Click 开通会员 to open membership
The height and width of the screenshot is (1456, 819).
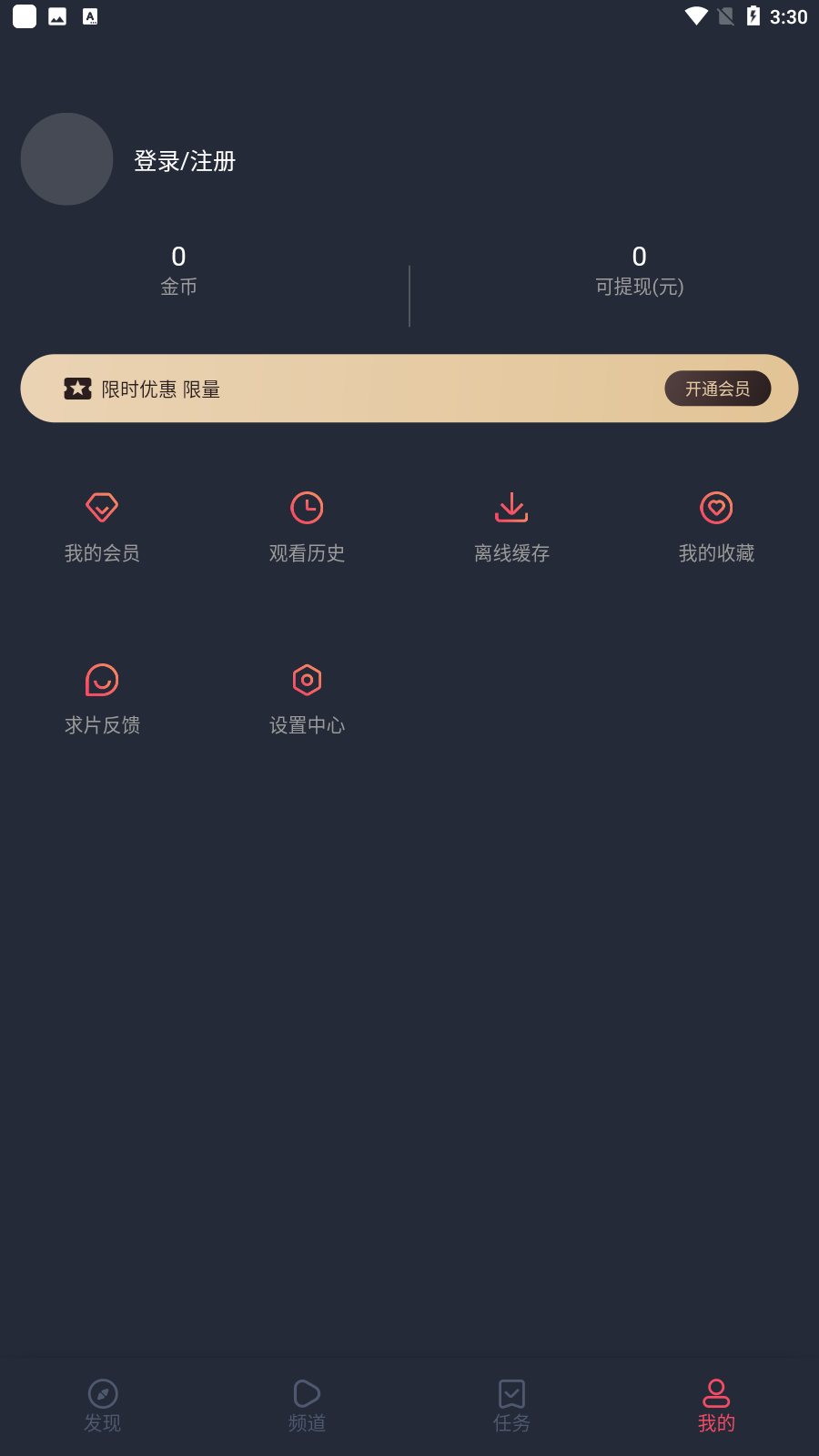click(x=718, y=389)
